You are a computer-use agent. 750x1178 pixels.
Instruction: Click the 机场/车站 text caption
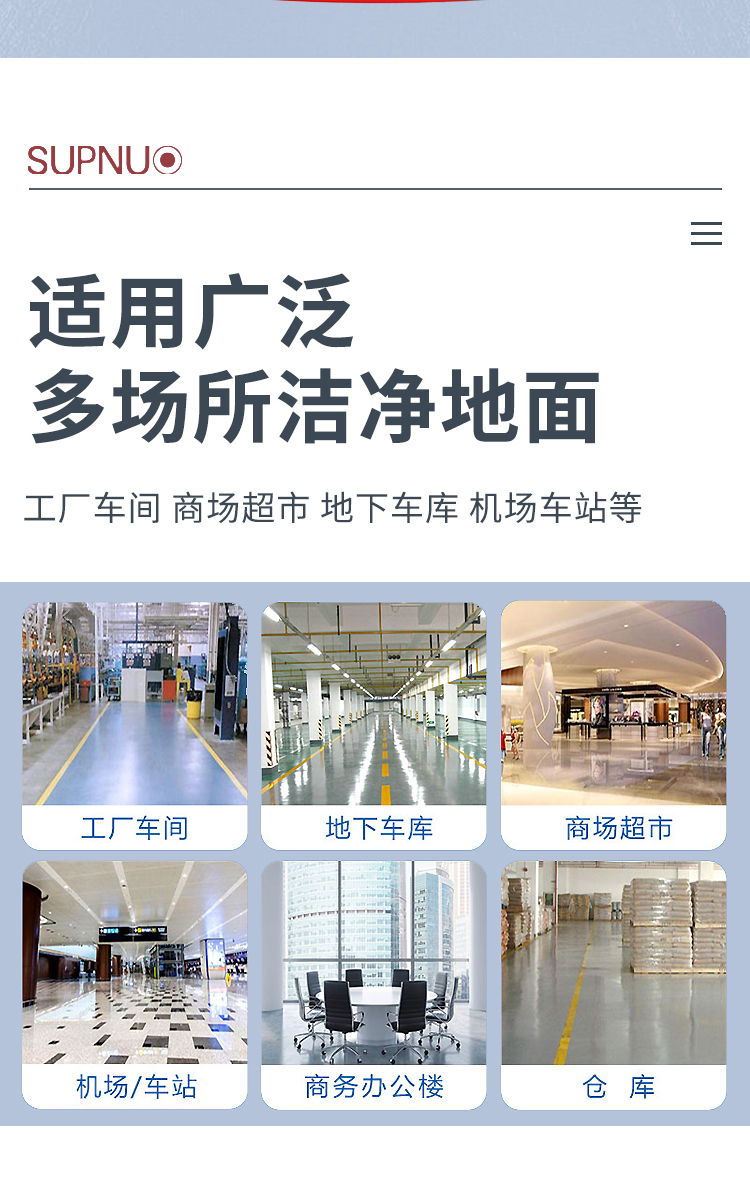(x=135, y=1087)
